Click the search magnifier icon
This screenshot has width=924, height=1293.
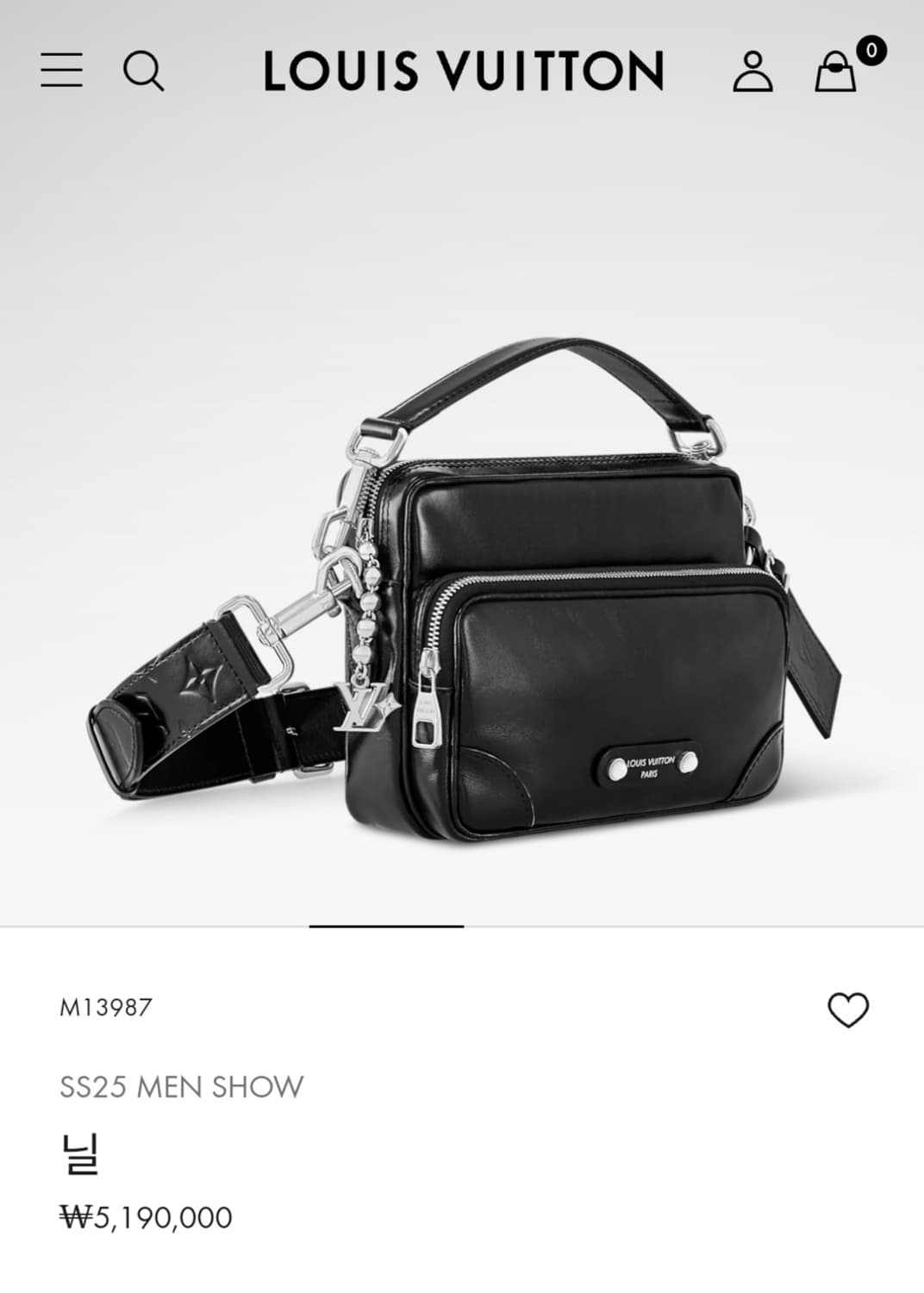(145, 71)
